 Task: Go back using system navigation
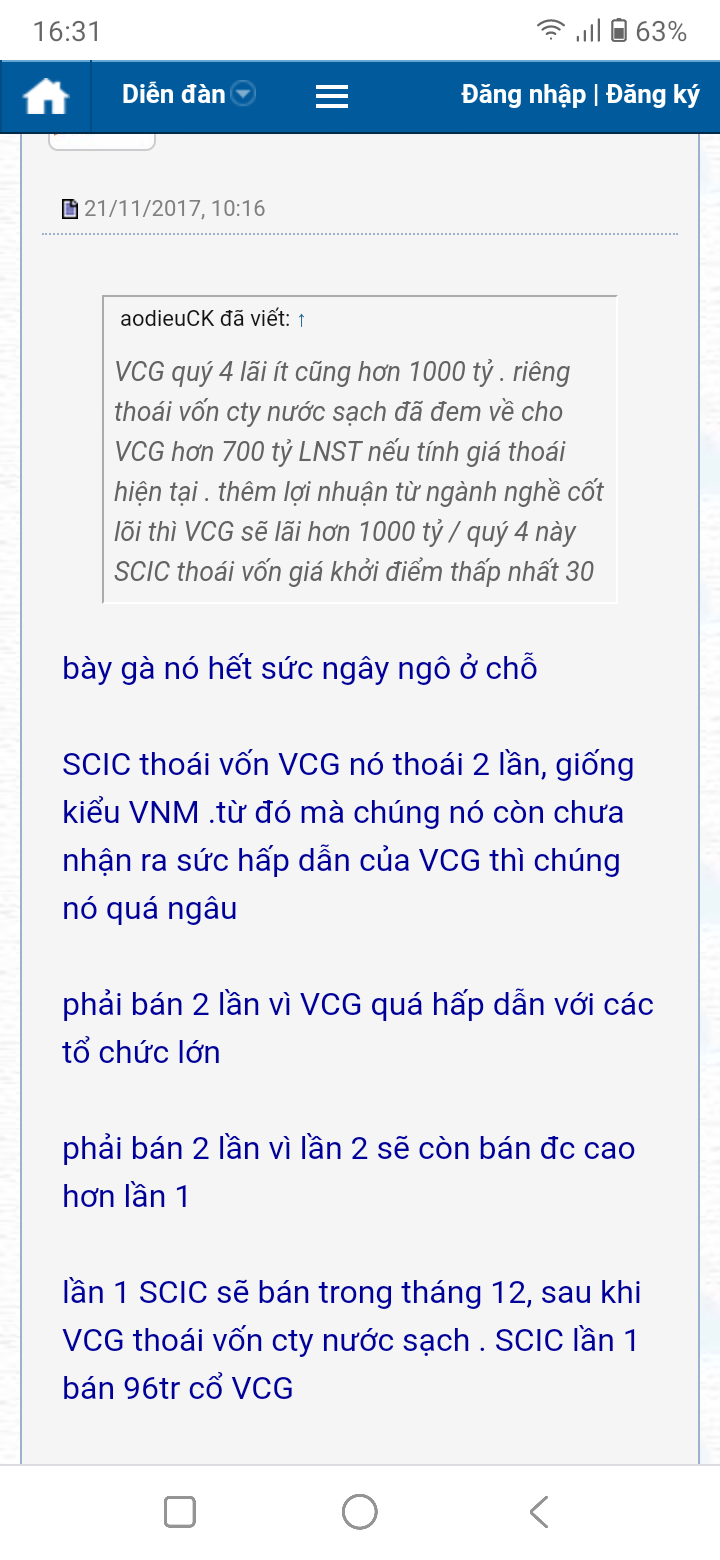539,1511
